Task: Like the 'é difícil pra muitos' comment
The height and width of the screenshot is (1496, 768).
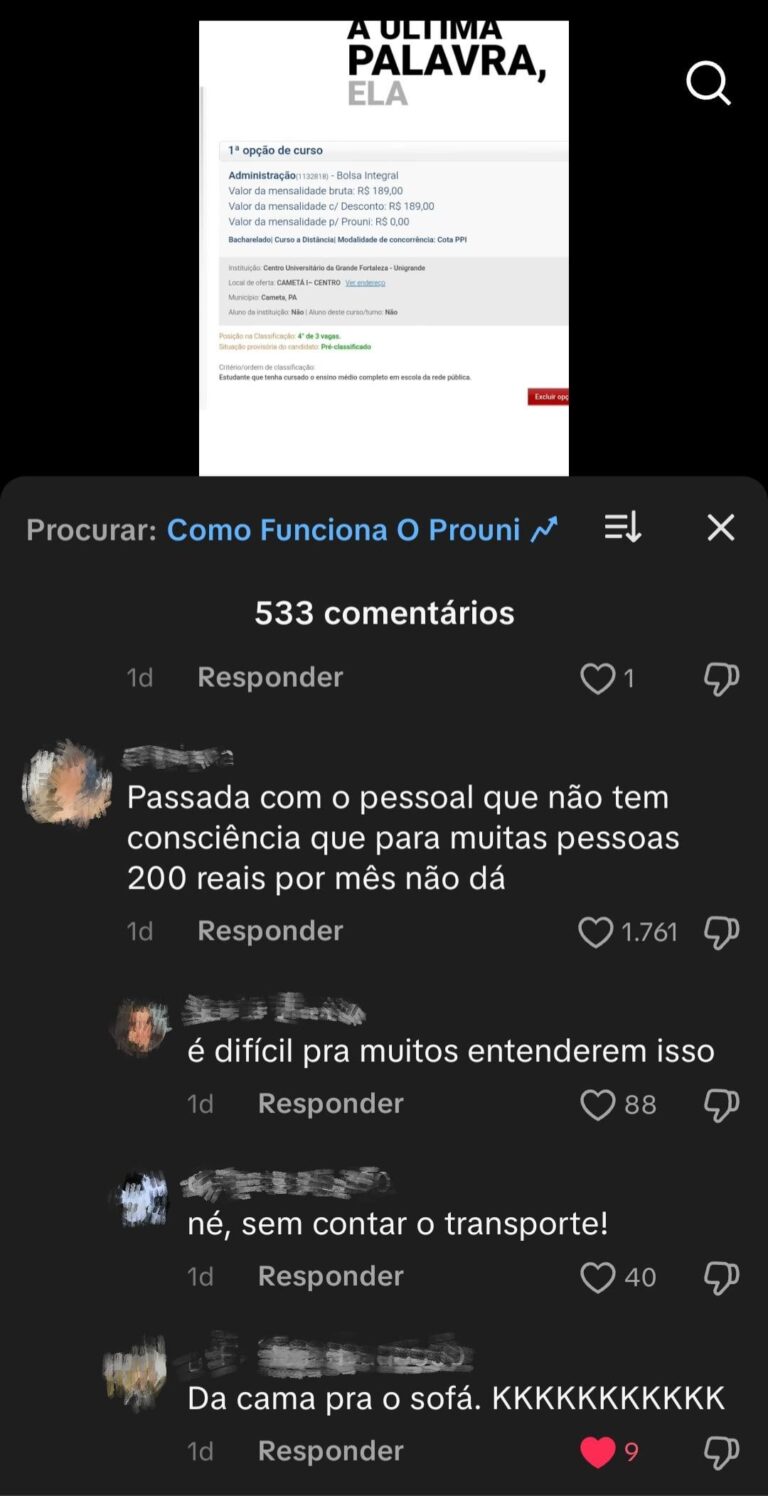Action: [598, 1104]
